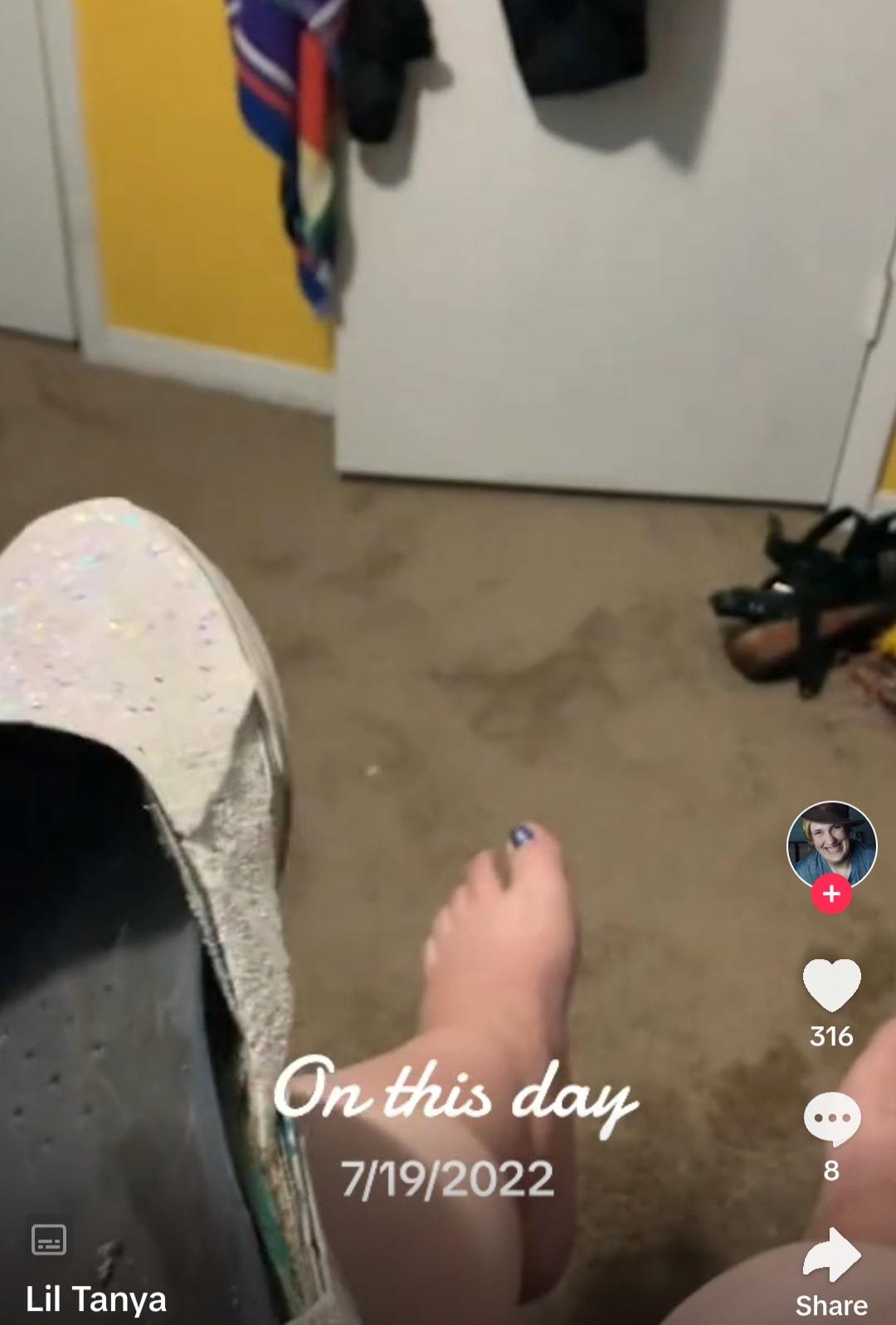The height and width of the screenshot is (1325, 896).
Task: Toggle captions with the subtitles icon
Action: click(49, 1240)
